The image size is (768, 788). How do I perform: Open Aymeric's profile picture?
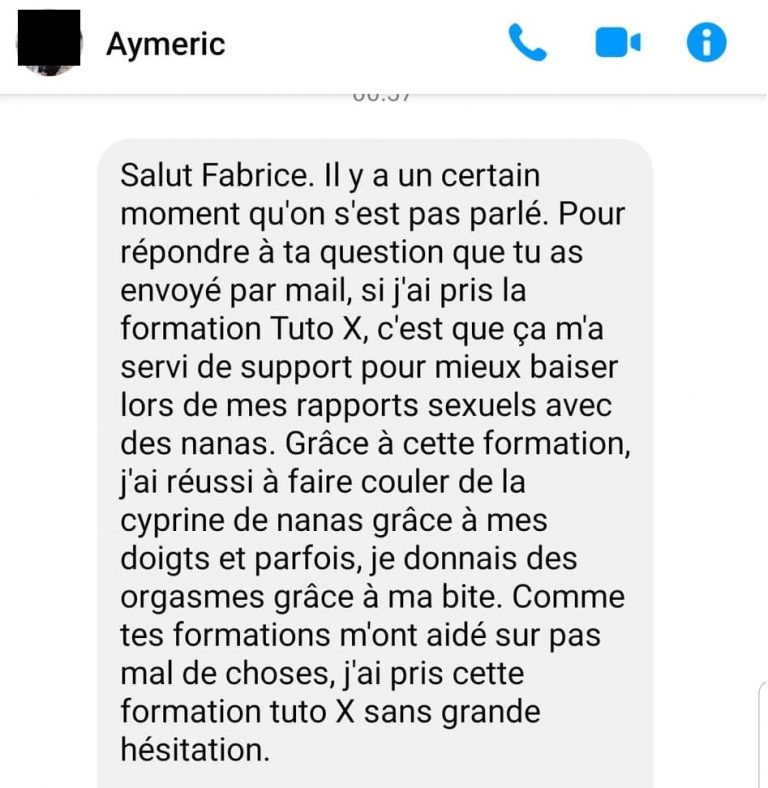49,43
